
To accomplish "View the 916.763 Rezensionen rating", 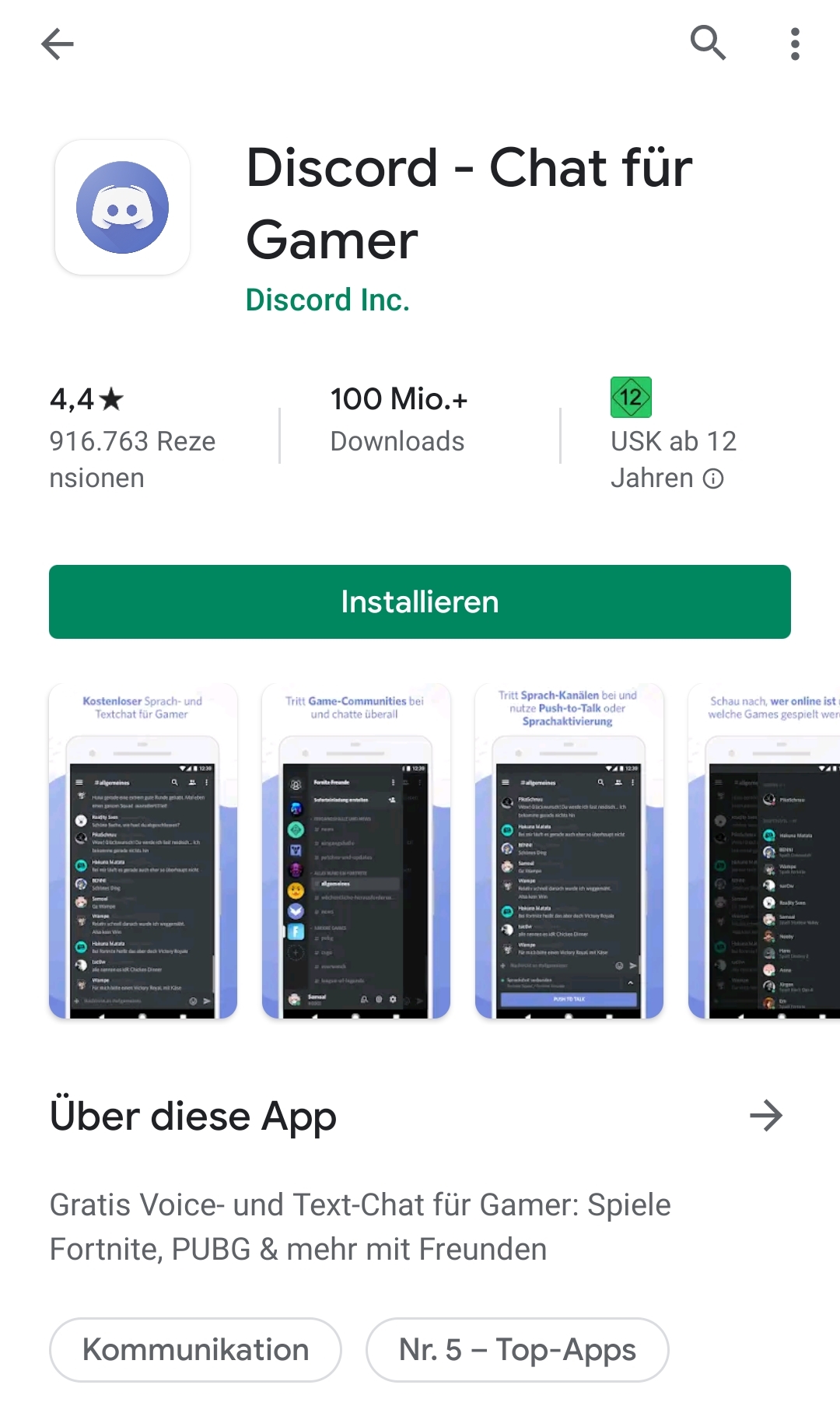I will pyautogui.click(x=132, y=440).
